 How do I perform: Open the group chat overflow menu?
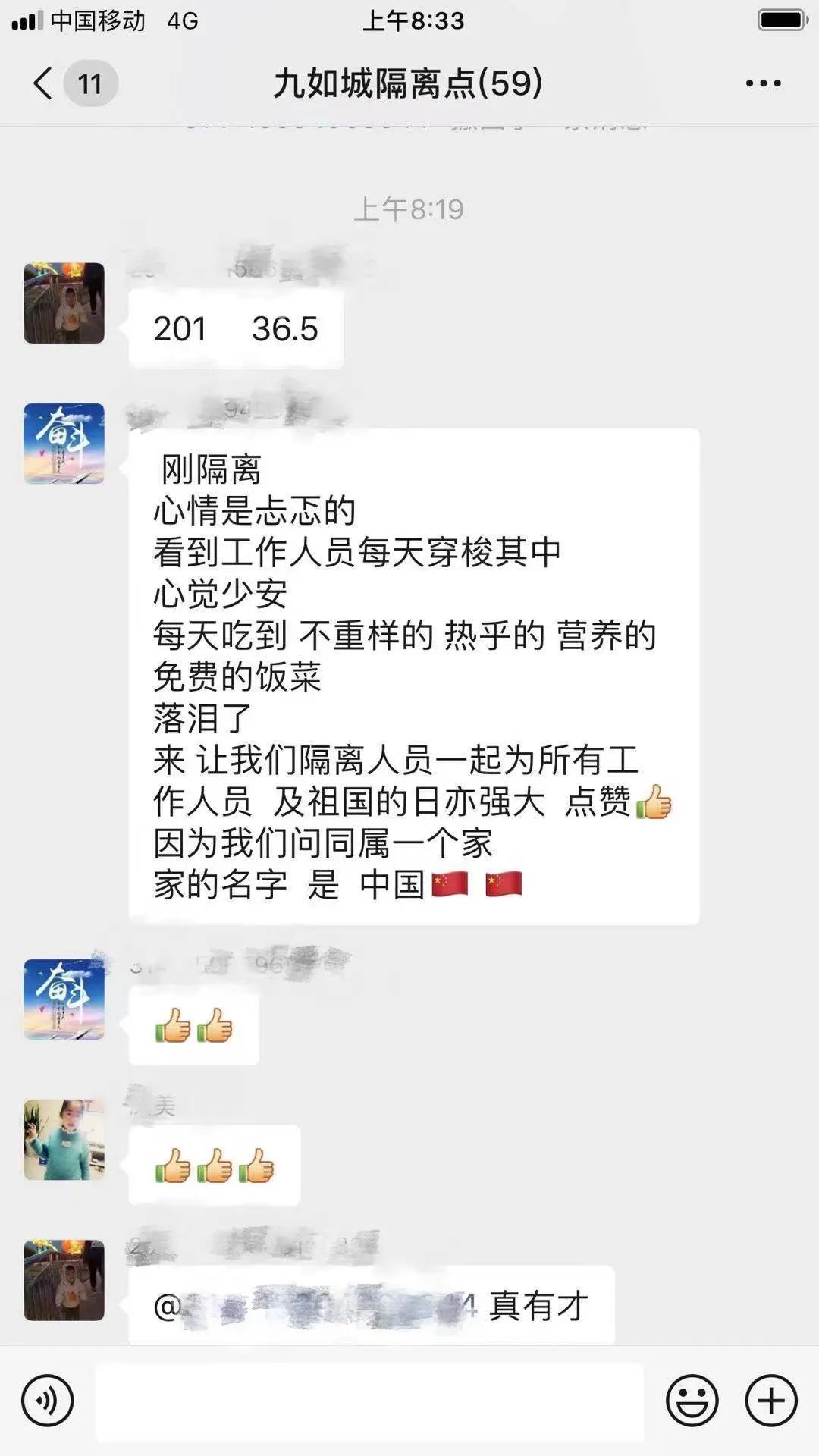(x=762, y=83)
